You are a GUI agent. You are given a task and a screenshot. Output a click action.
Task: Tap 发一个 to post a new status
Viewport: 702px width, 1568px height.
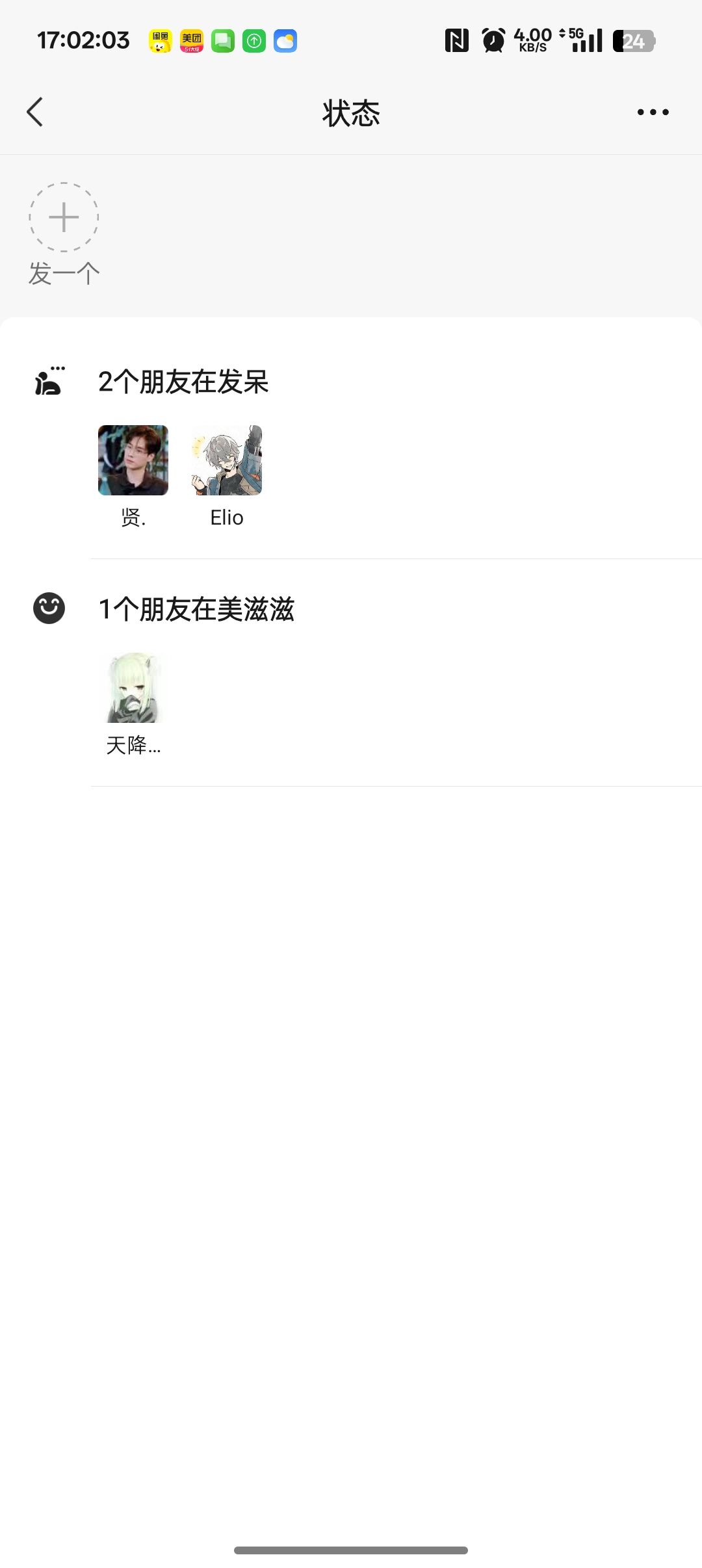point(64,218)
